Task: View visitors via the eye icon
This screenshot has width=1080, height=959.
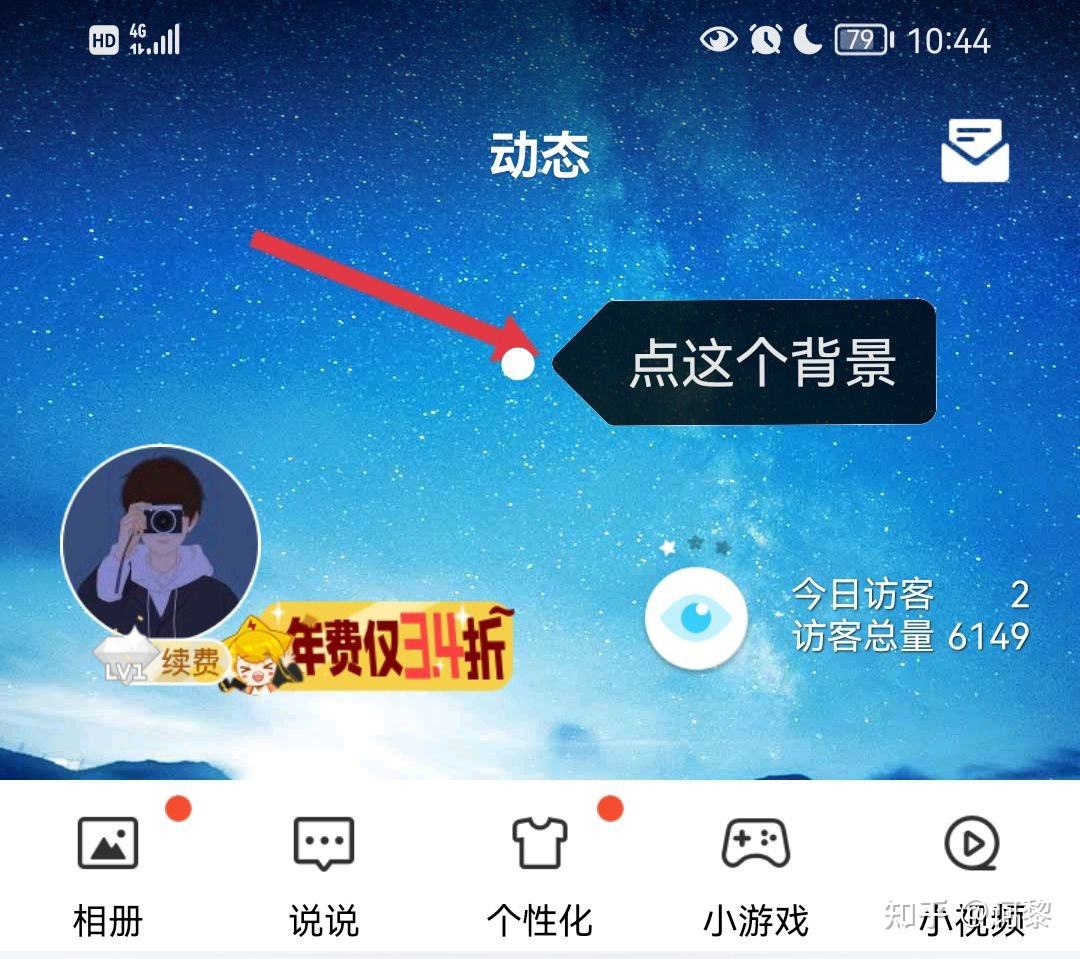Action: pyautogui.click(x=696, y=617)
